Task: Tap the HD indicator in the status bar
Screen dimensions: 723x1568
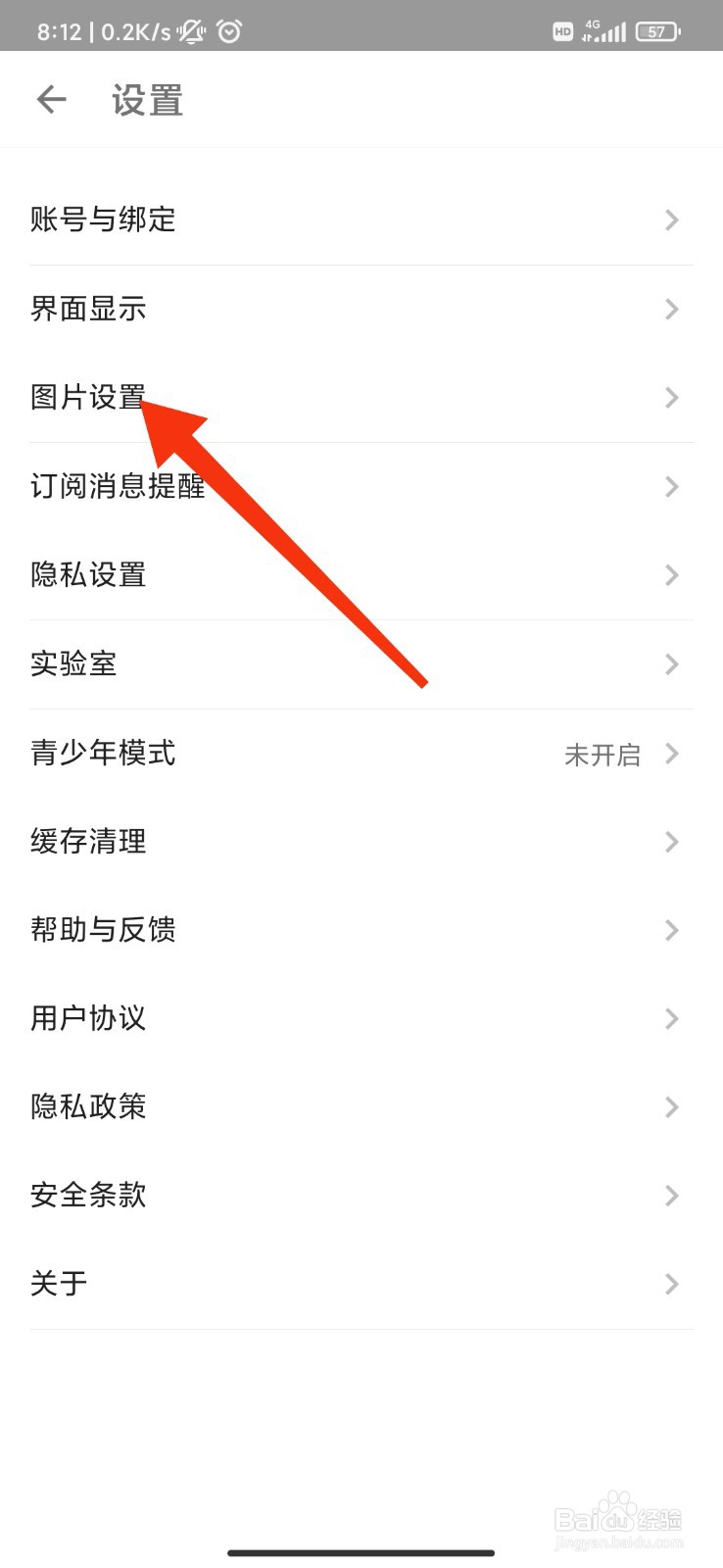Action: click(562, 31)
